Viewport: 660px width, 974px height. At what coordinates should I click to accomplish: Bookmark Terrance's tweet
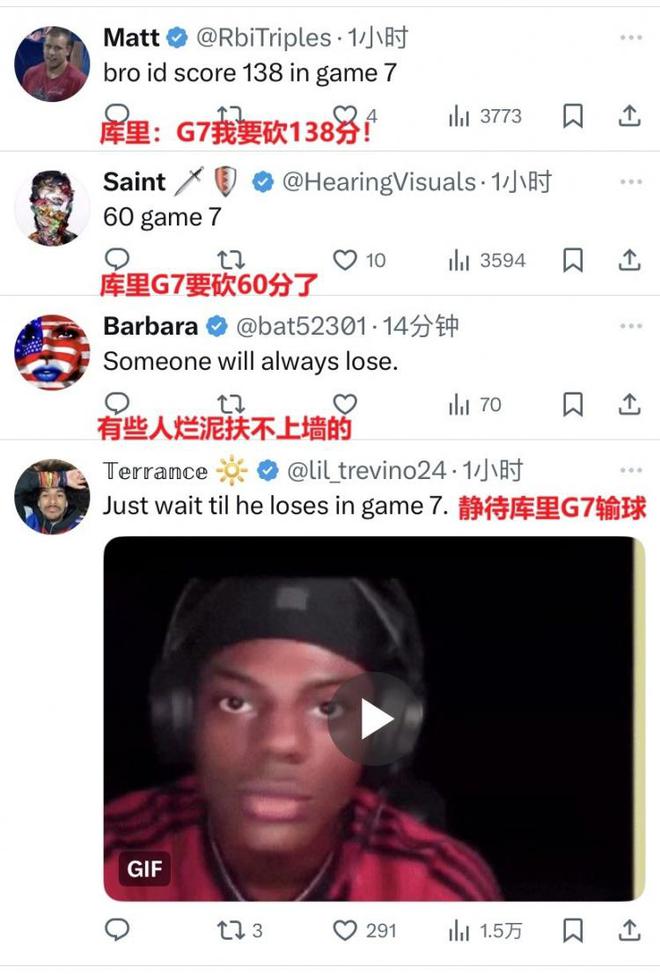[x=573, y=930]
